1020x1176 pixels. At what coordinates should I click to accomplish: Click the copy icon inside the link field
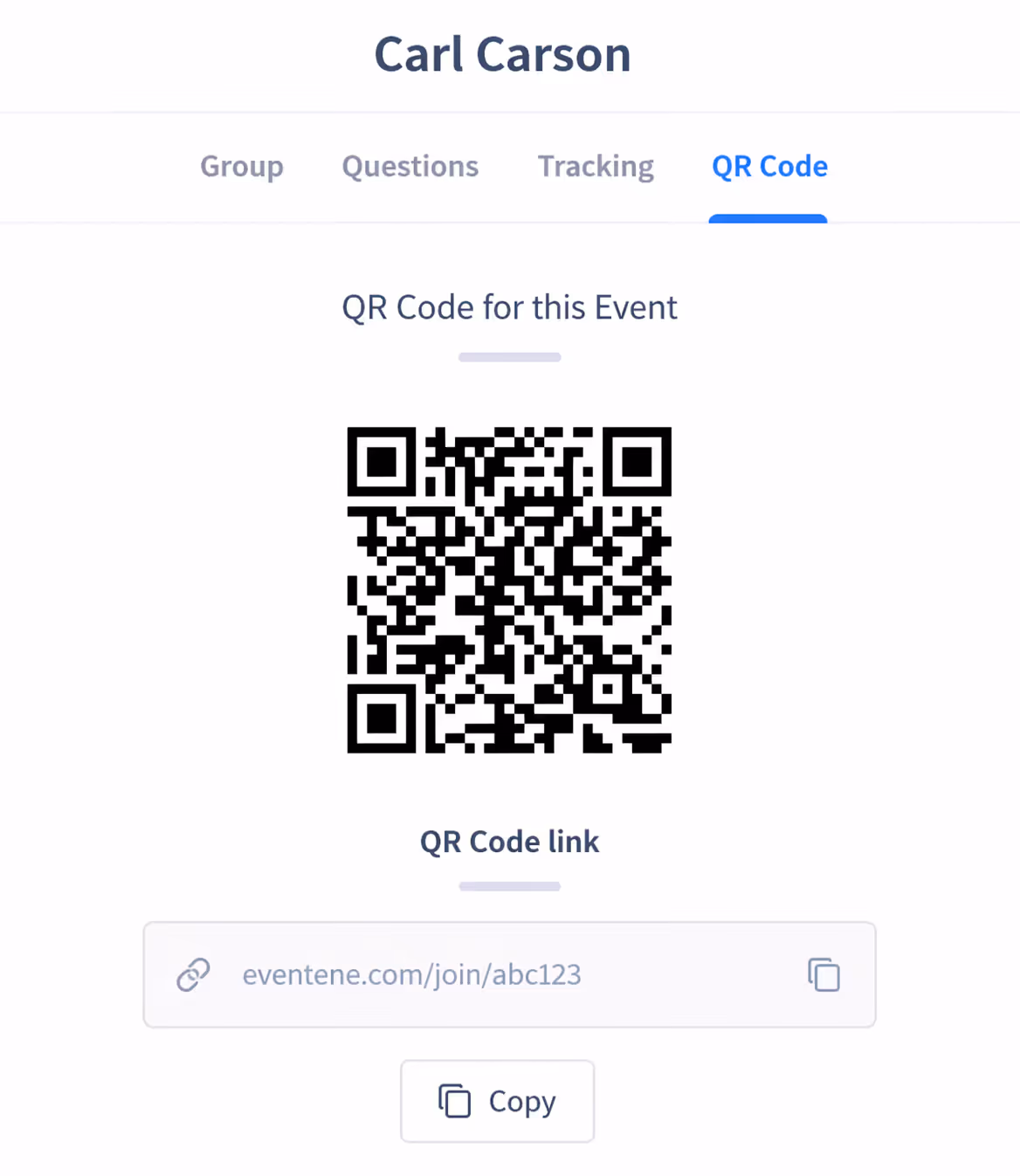pyautogui.click(x=822, y=974)
